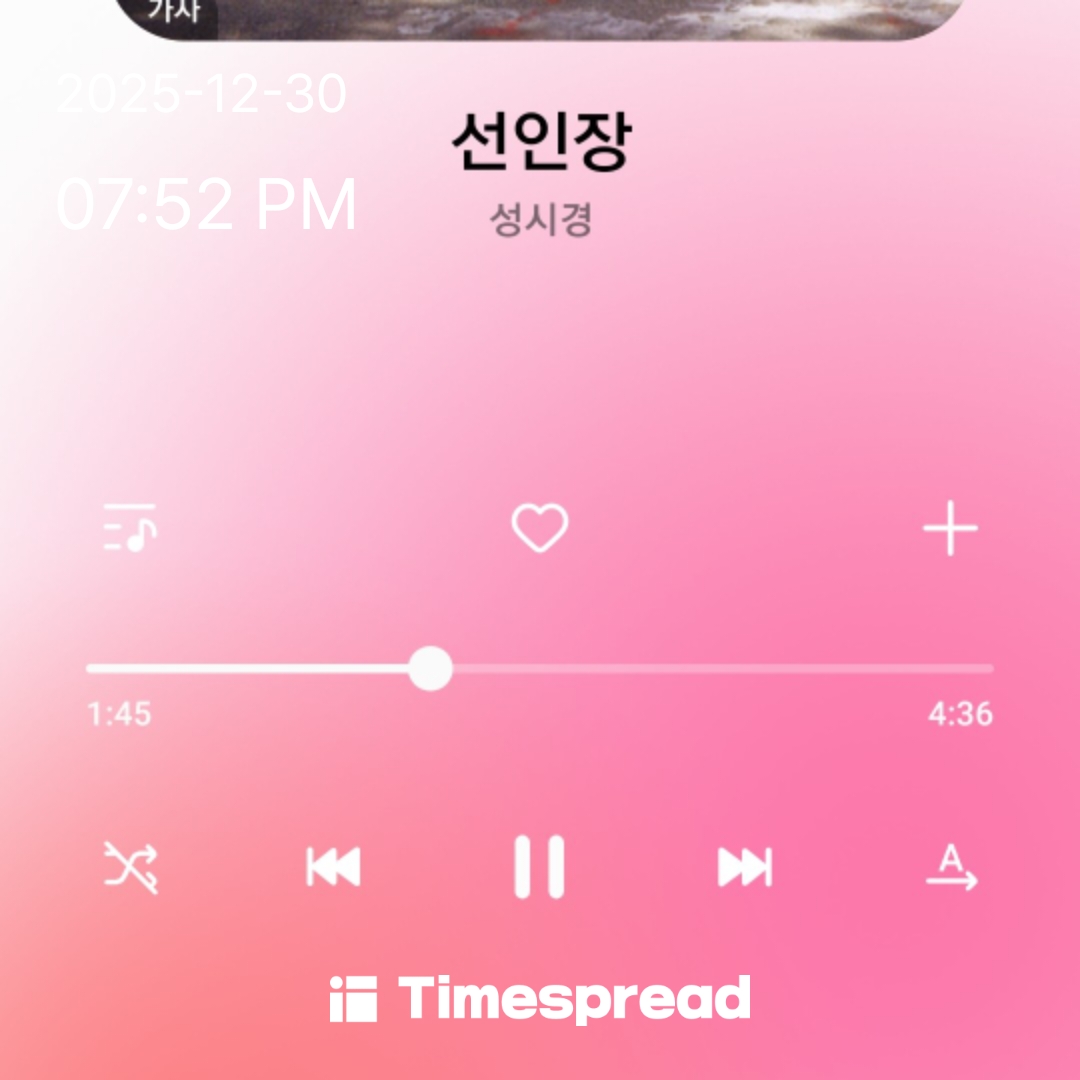Go back to the previous track
1080x1080 pixels.
333,867
